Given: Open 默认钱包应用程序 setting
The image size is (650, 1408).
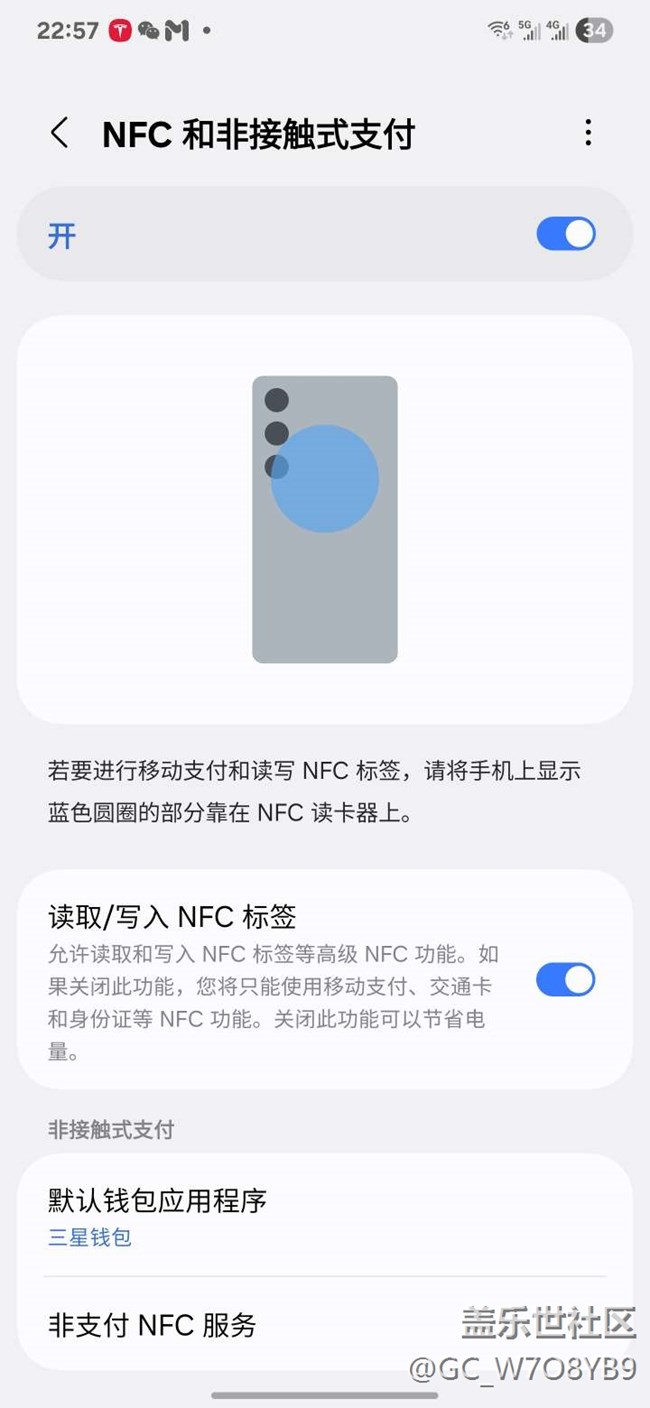Looking at the screenshot, I should pos(324,1217).
